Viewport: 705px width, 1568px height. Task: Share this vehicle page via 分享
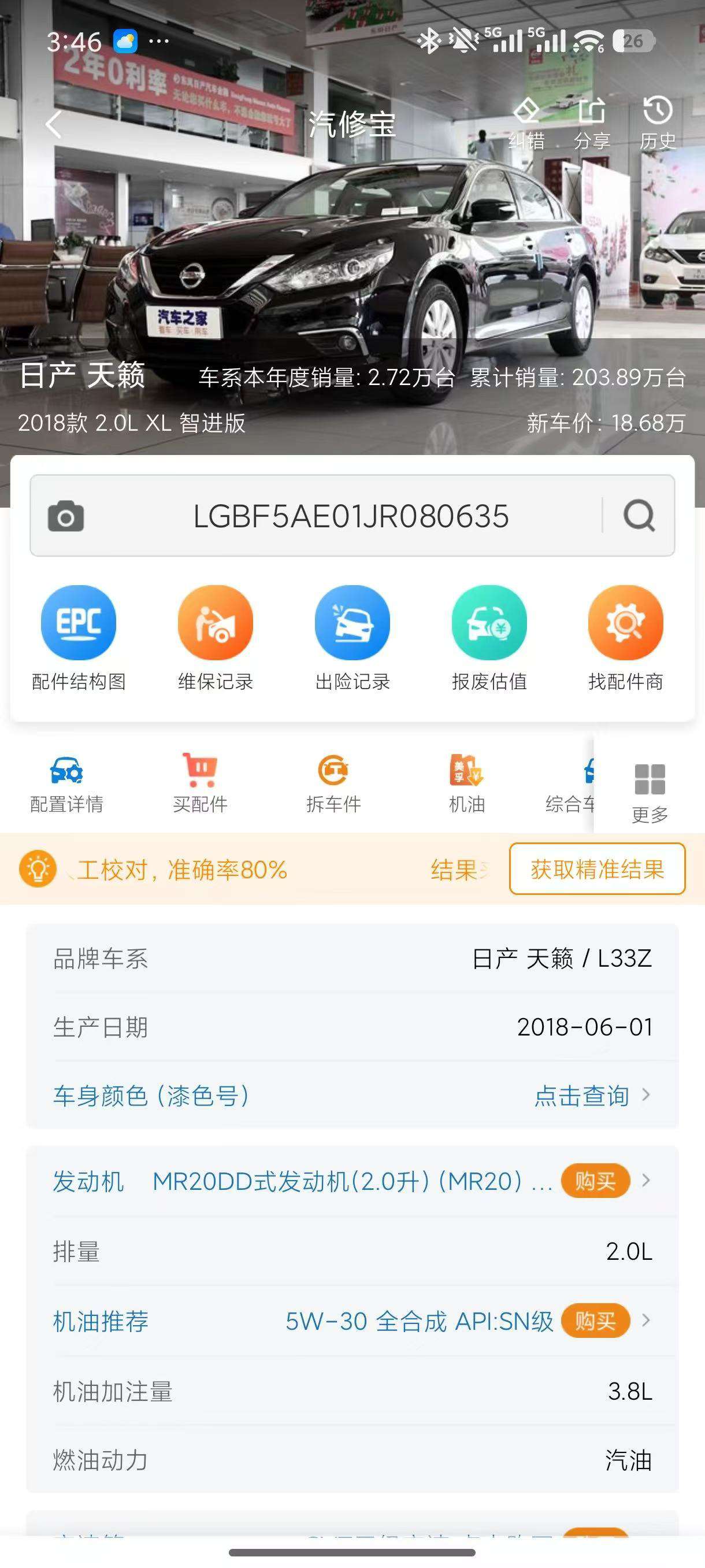(592, 124)
